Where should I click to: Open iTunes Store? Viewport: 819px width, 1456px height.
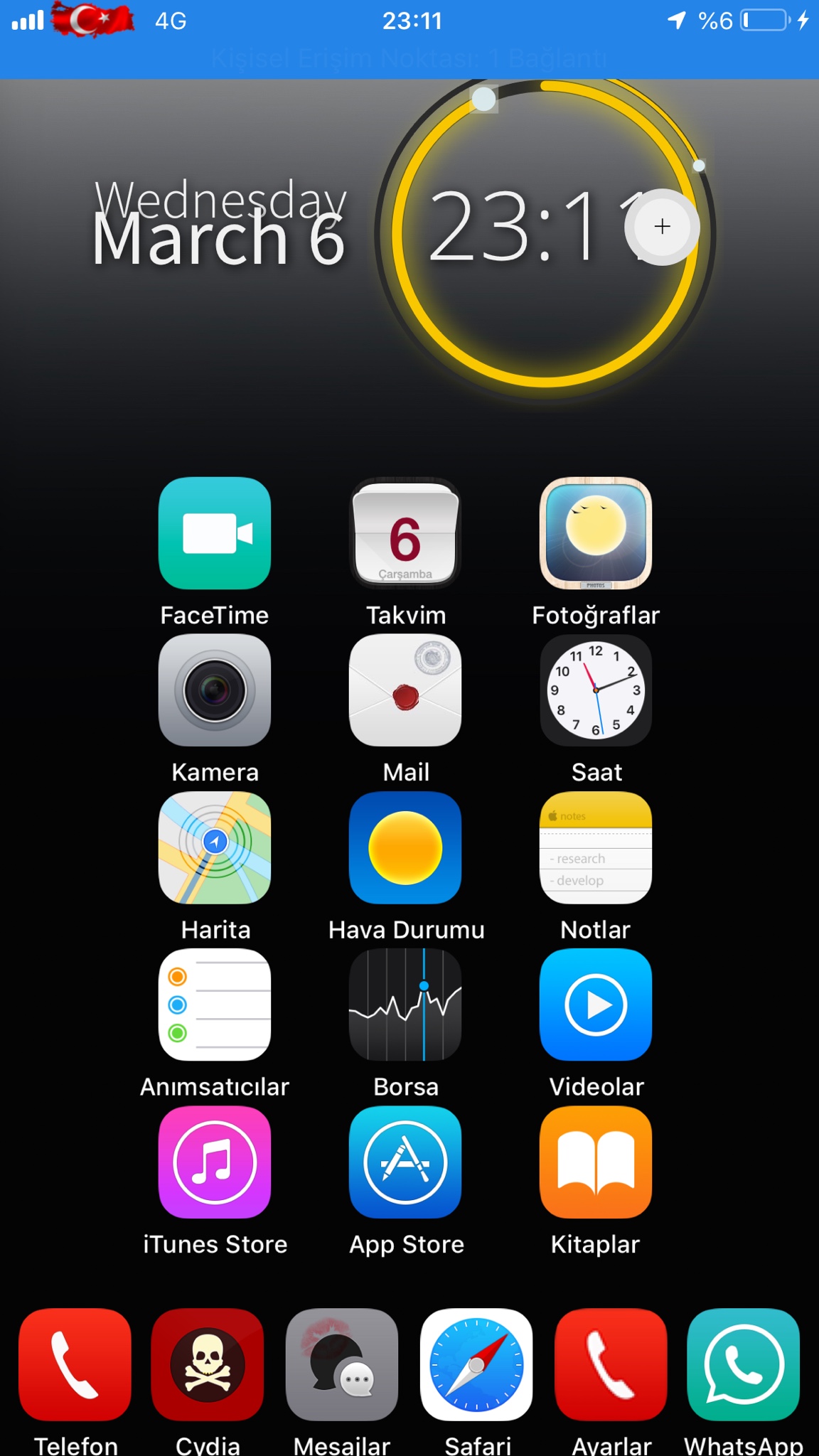pyautogui.click(x=215, y=1162)
